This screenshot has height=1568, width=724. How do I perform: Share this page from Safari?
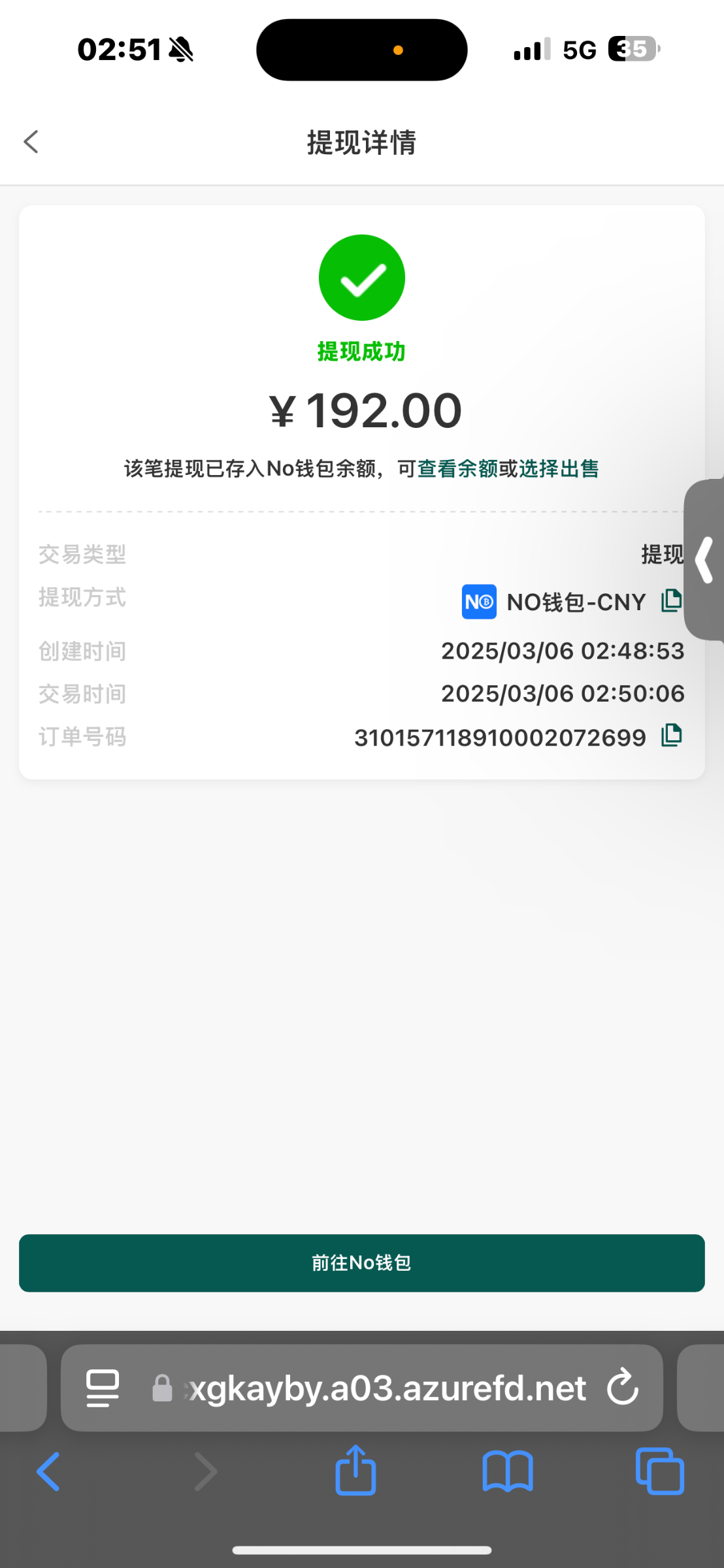tap(355, 1470)
